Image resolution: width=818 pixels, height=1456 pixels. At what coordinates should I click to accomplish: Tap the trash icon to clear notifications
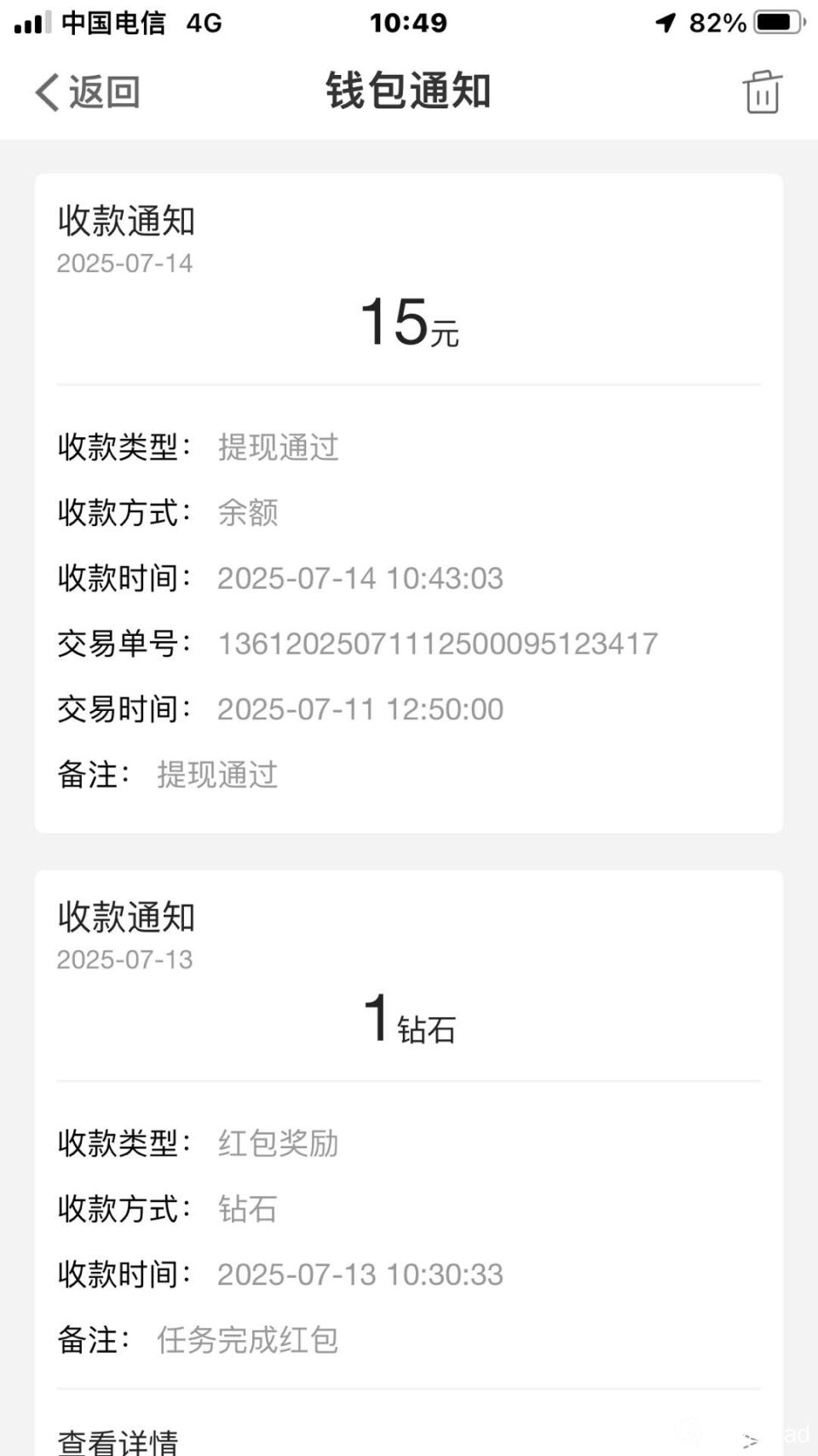762,91
